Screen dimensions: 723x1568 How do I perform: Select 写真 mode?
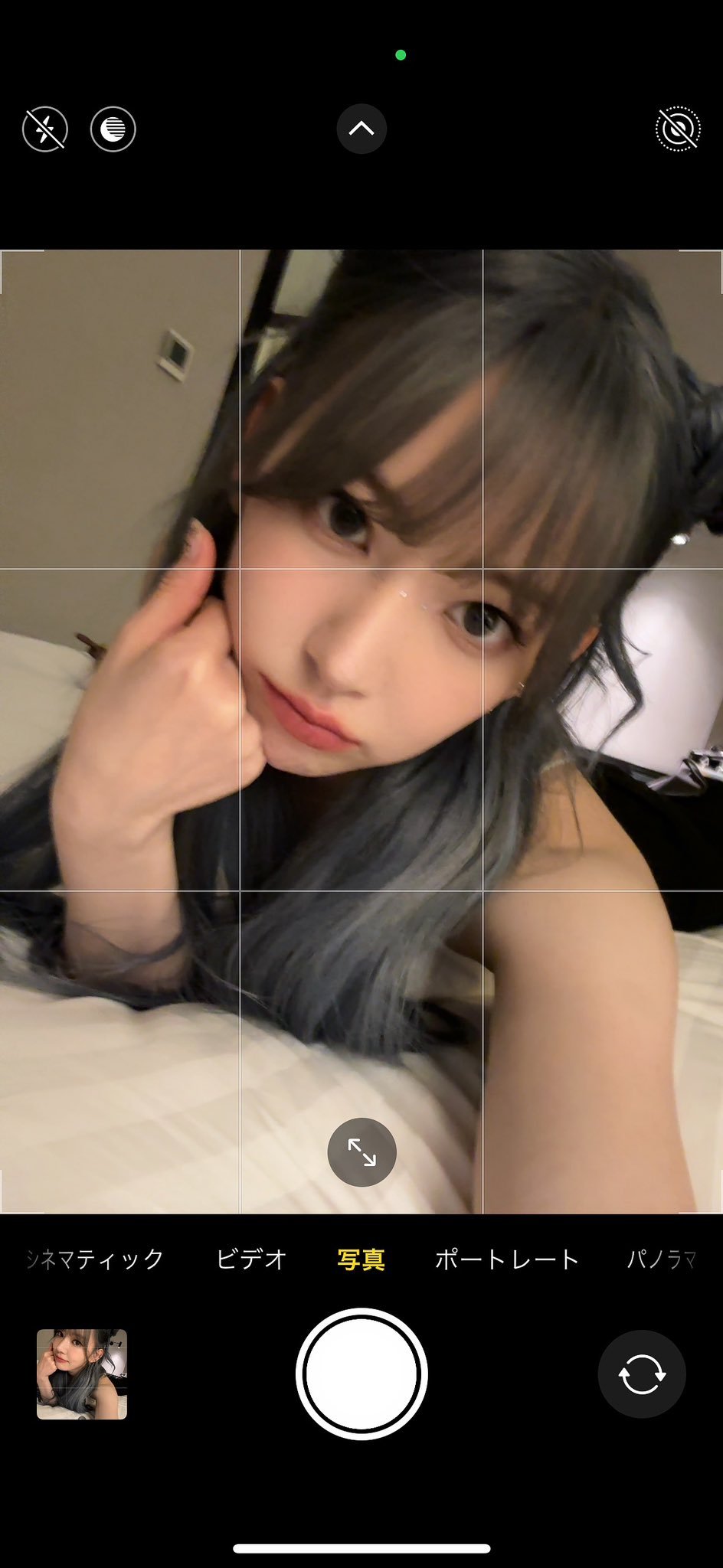pyautogui.click(x=361, y=1259)
